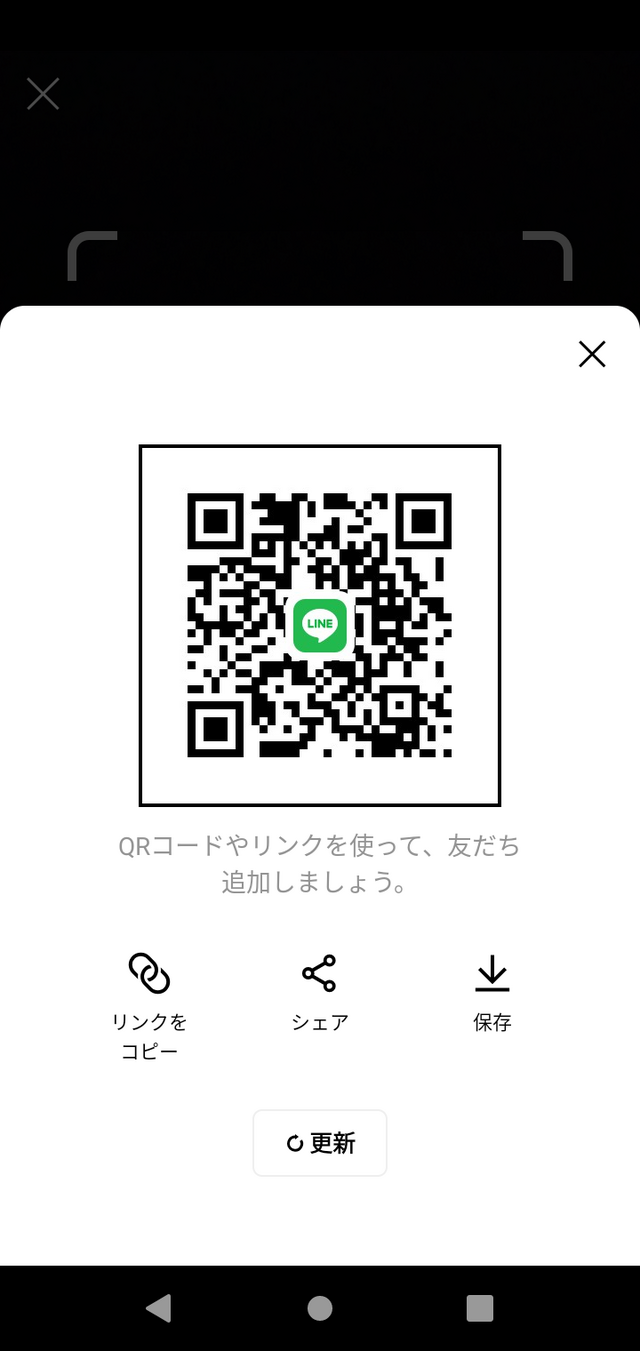This screenshot has height=1351, width=640.
Task: Share the QR code via シェア
Action: click(x=320, y=994)
